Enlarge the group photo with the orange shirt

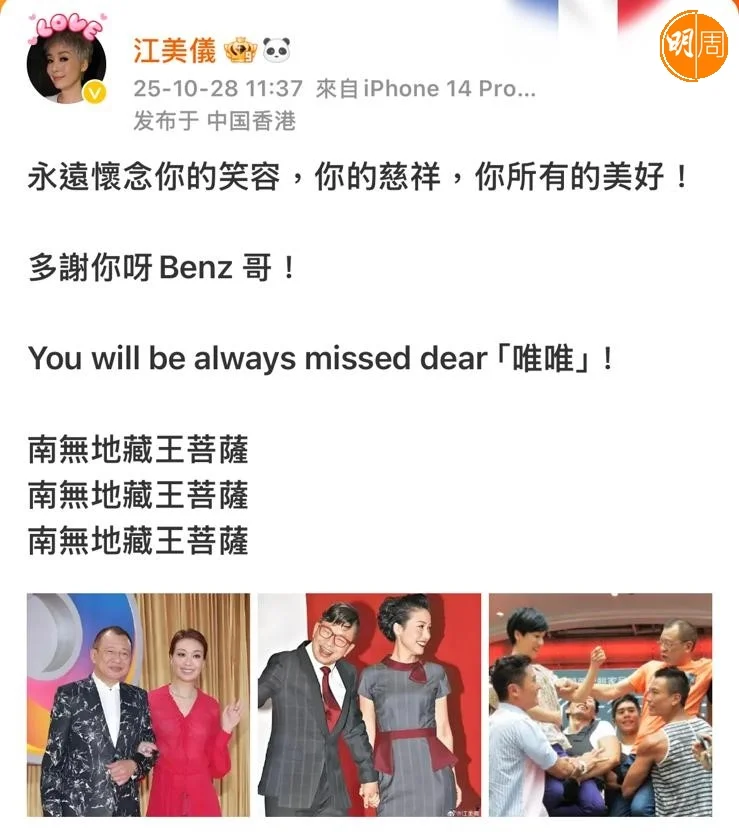(x=600, y=704)
